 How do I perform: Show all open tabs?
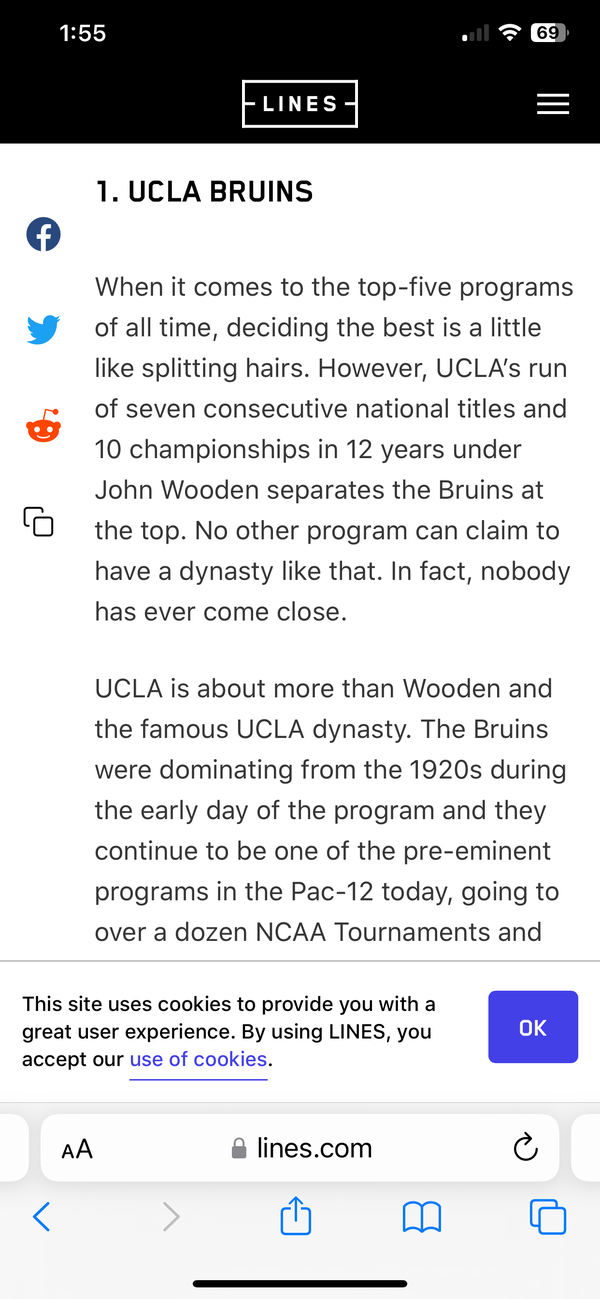tap(547, 1216)
